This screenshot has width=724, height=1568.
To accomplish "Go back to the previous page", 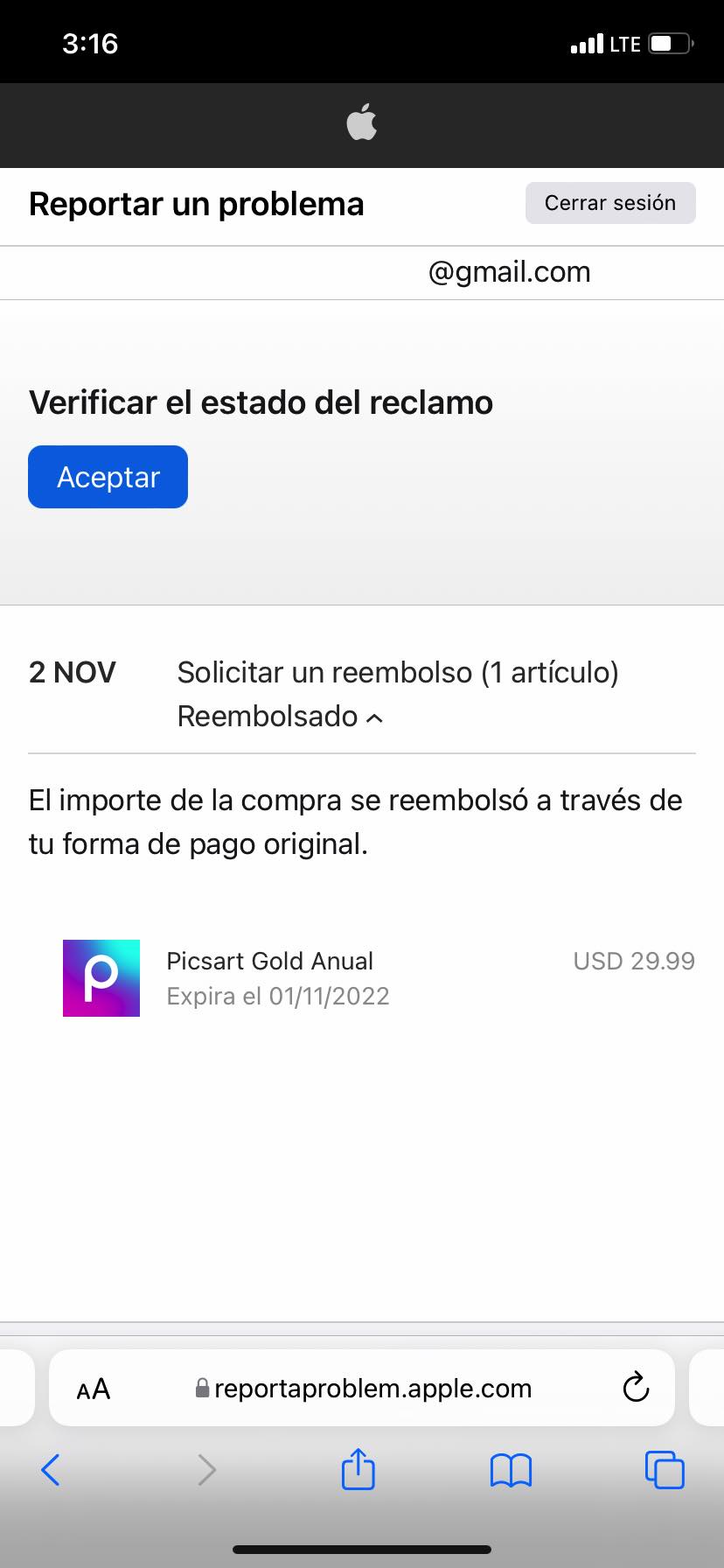I will pos(51,1470).
